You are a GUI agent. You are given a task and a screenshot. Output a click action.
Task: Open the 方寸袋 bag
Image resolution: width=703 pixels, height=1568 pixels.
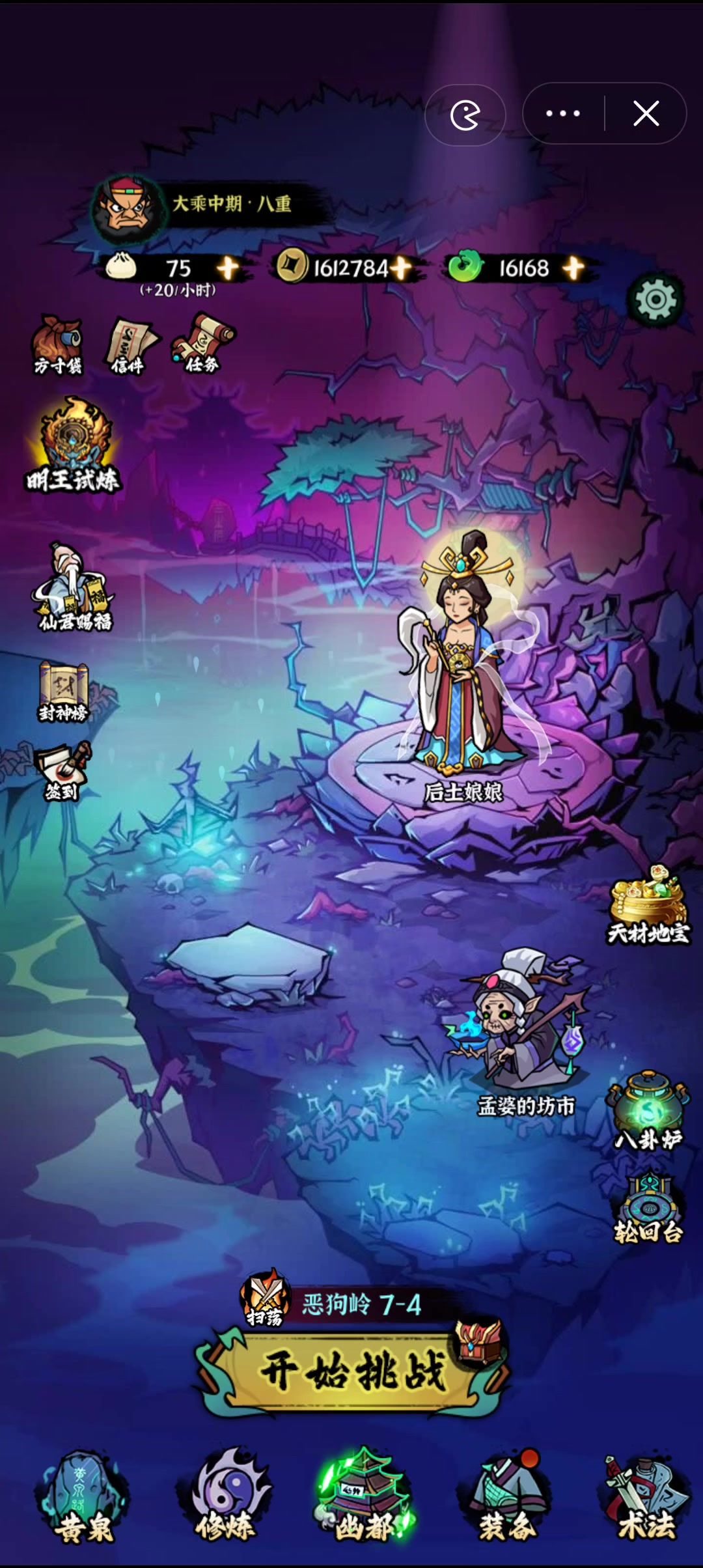pos(58,345)
